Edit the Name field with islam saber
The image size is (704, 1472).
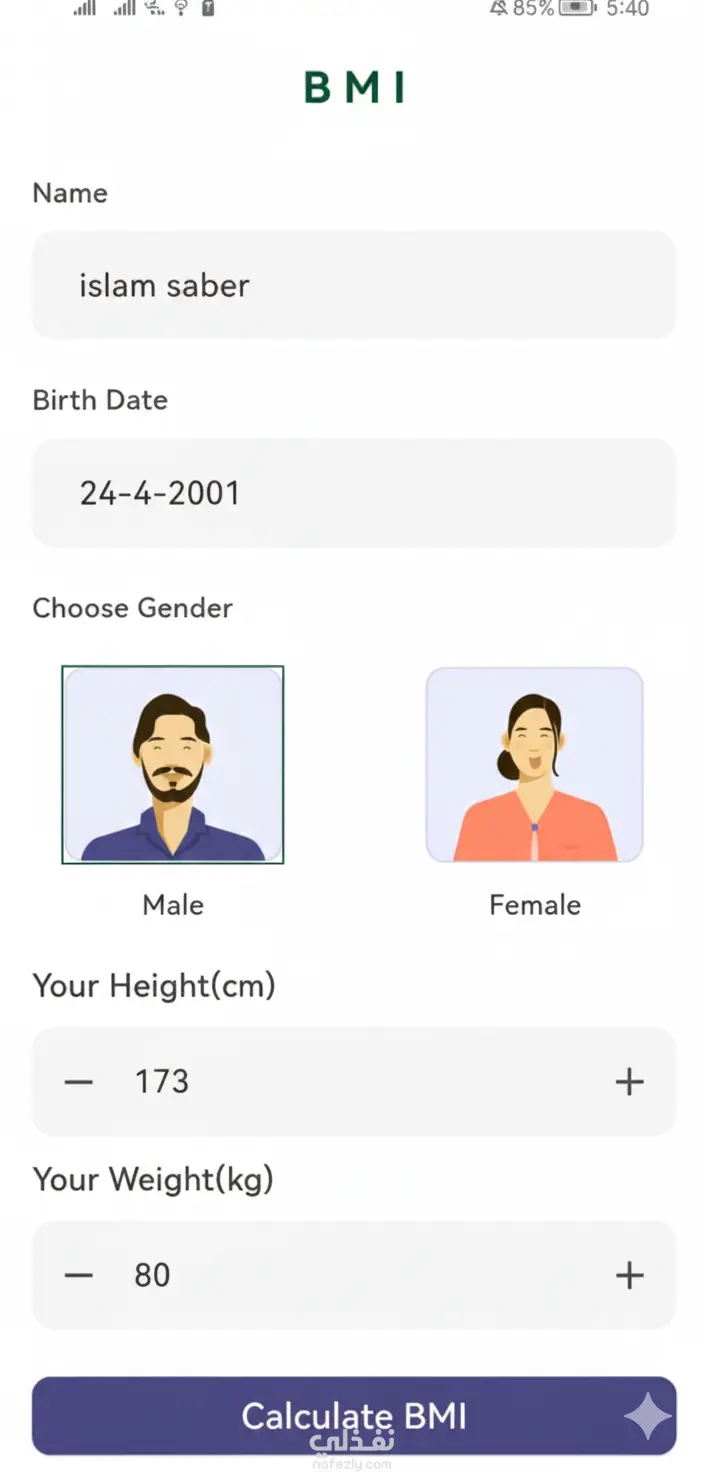click(x=353, y=286)
